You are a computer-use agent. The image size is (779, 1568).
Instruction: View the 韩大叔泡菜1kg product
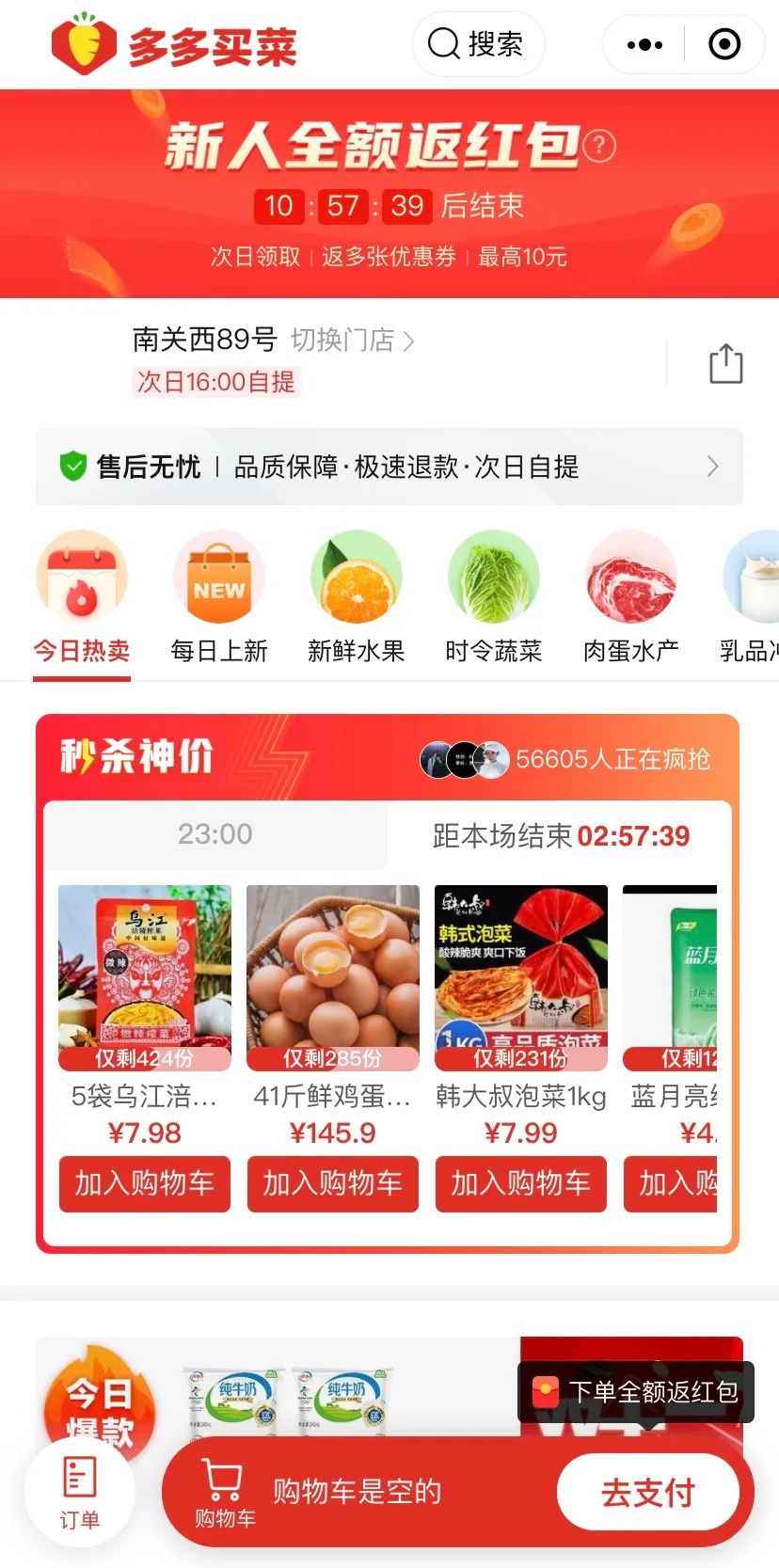click(x=521, y=978)
